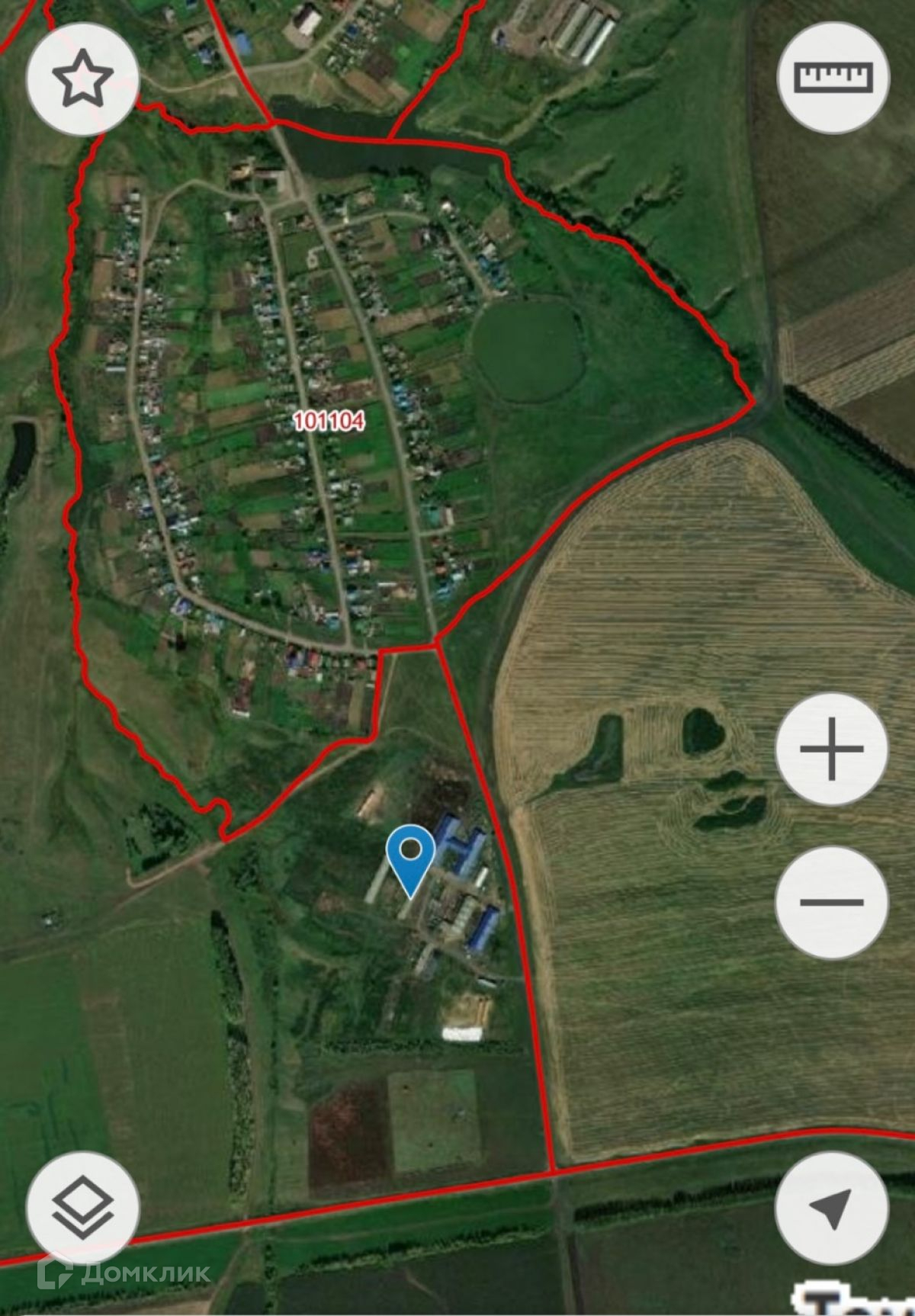
Task: Zoom in with the plus button
Action: tap(831, 749)
